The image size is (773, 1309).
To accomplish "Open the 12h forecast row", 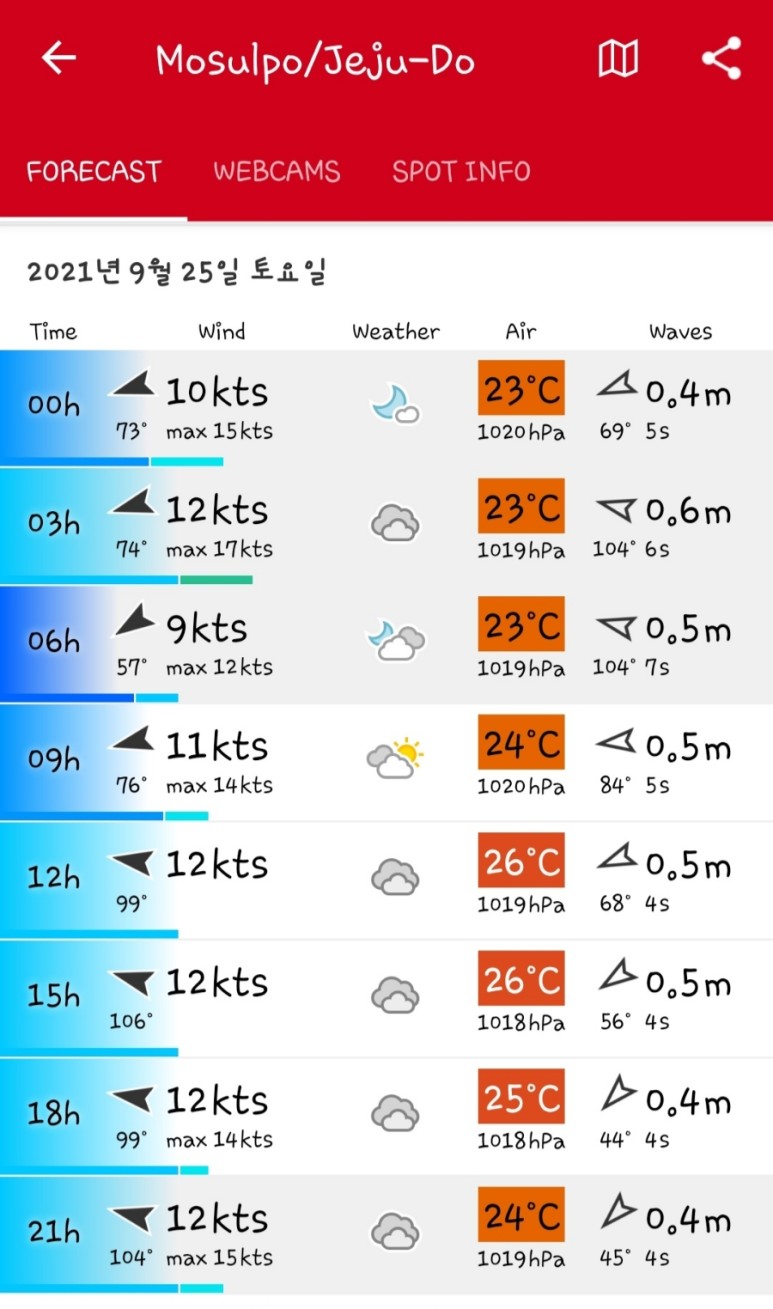I will click(x=386, y=879).
